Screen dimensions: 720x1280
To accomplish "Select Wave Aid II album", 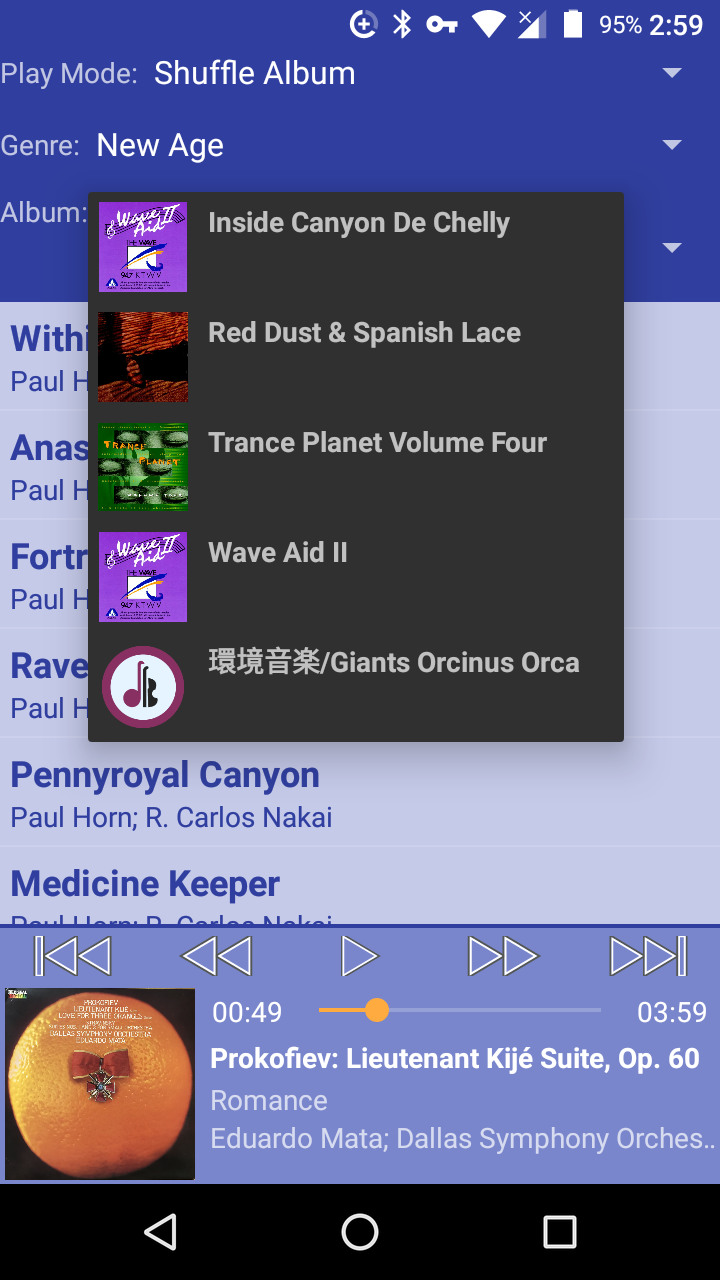I will (x=355, y=577).
